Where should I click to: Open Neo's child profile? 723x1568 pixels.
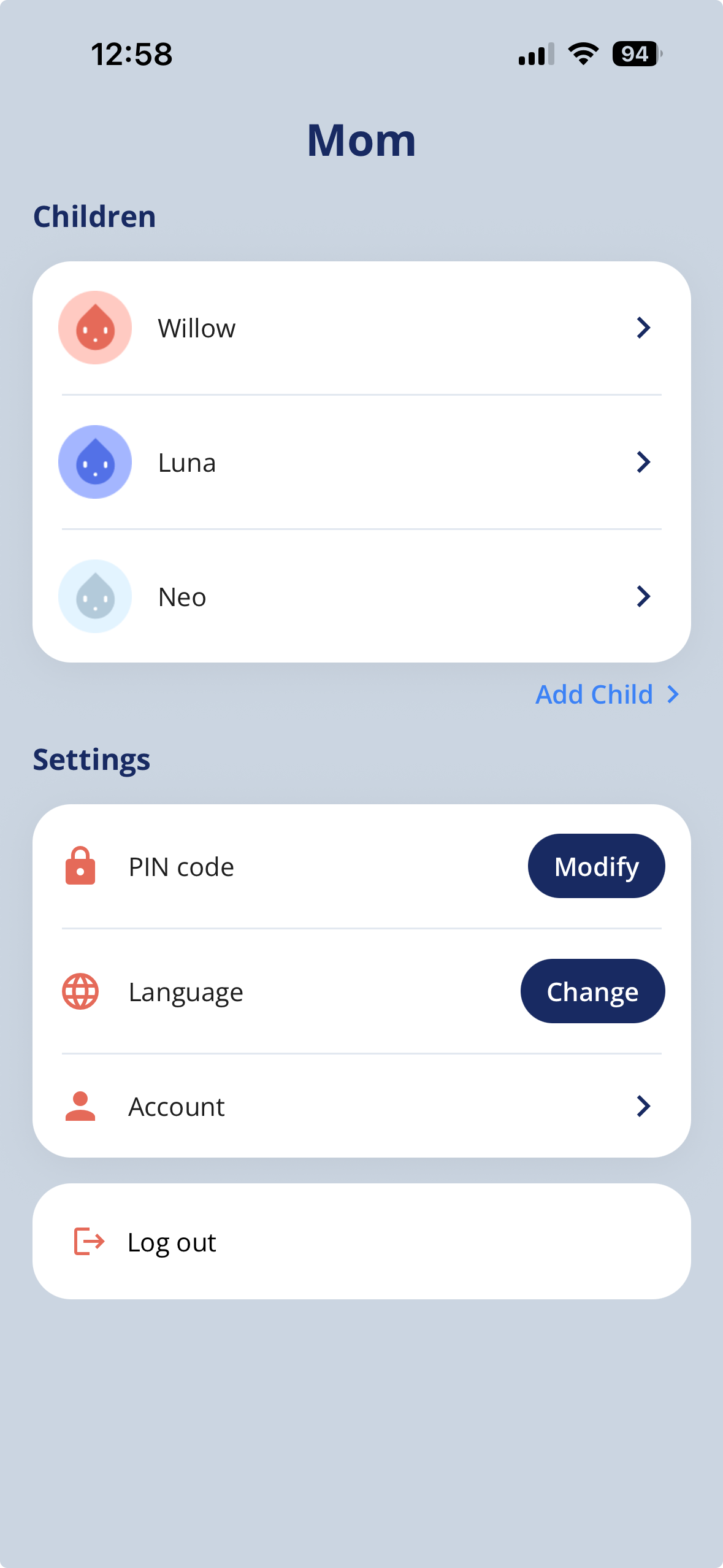click(x=361, y=596)
